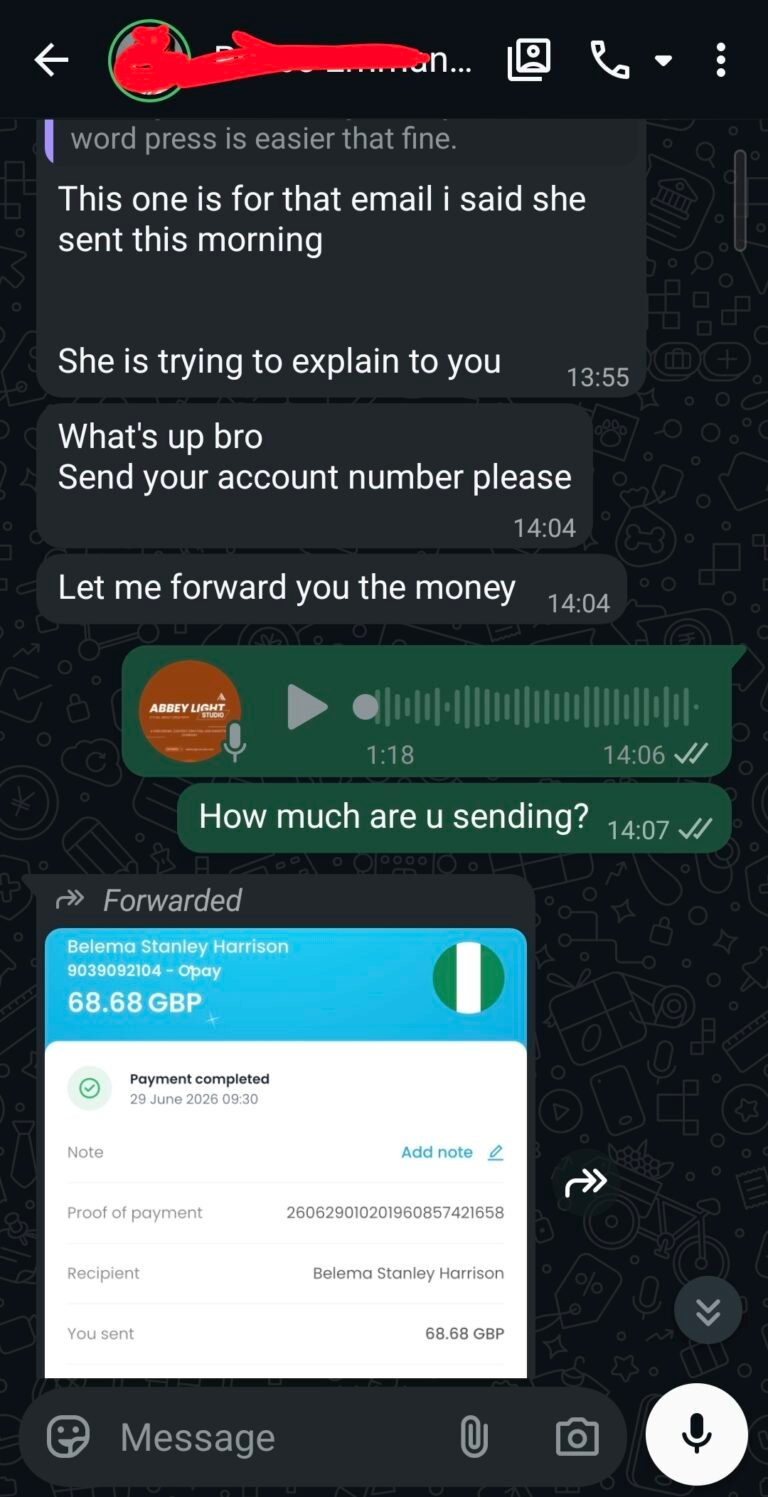Attach a file with the paperclip
Viewport: 768px width, 1497px height.
pos(474,1437)
